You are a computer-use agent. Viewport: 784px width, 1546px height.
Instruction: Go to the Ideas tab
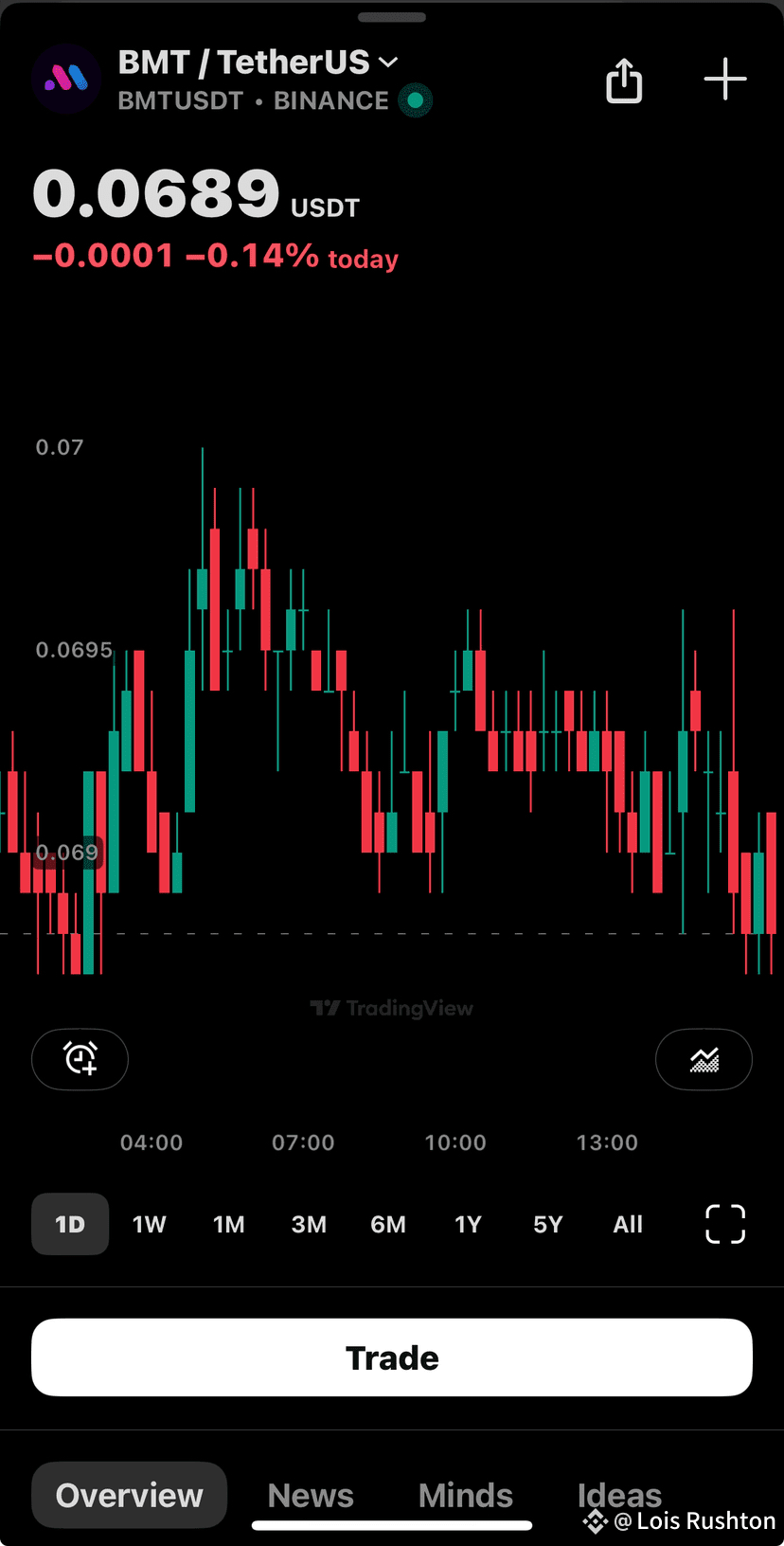[x=619, y=1495]
